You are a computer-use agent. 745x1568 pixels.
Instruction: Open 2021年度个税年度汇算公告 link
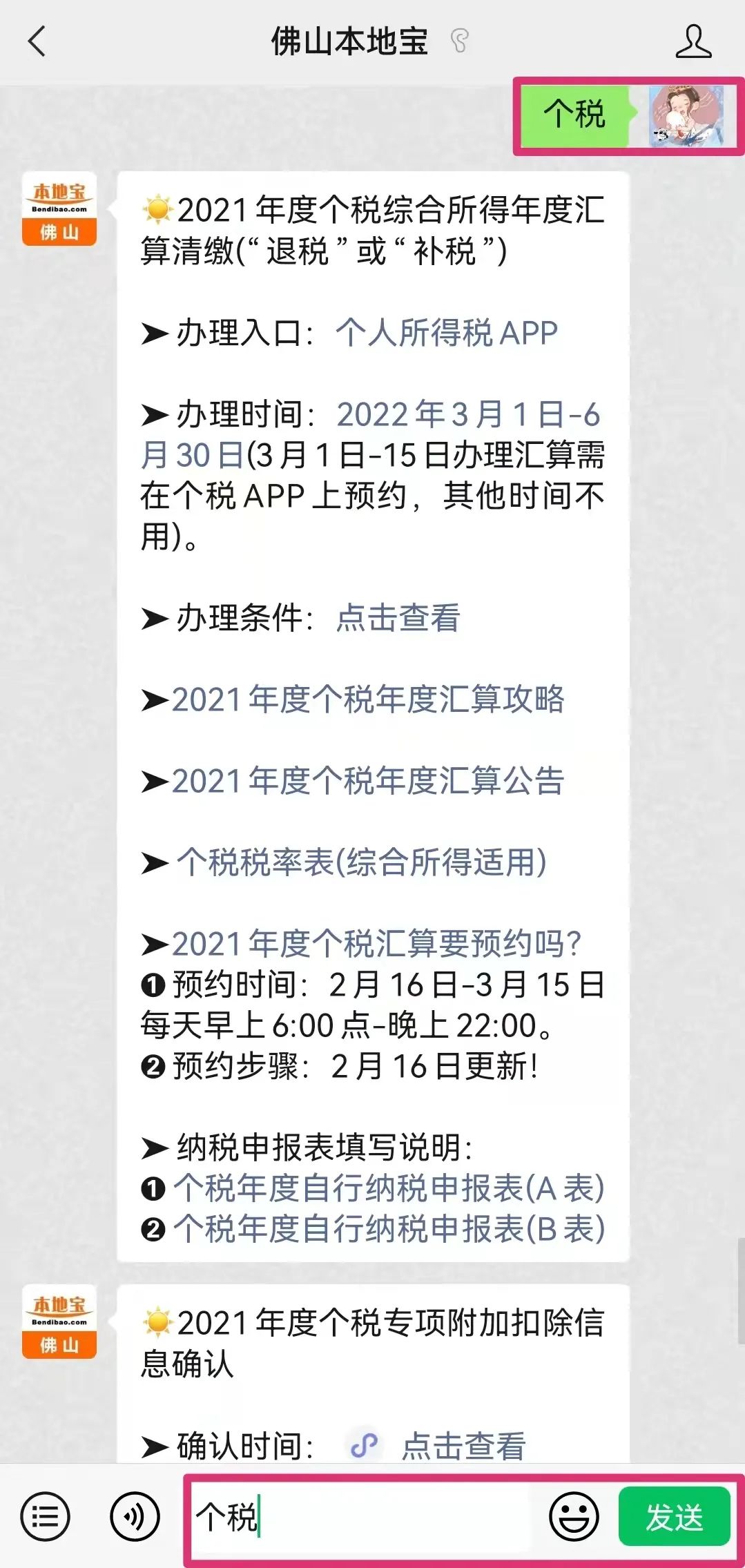367,781
